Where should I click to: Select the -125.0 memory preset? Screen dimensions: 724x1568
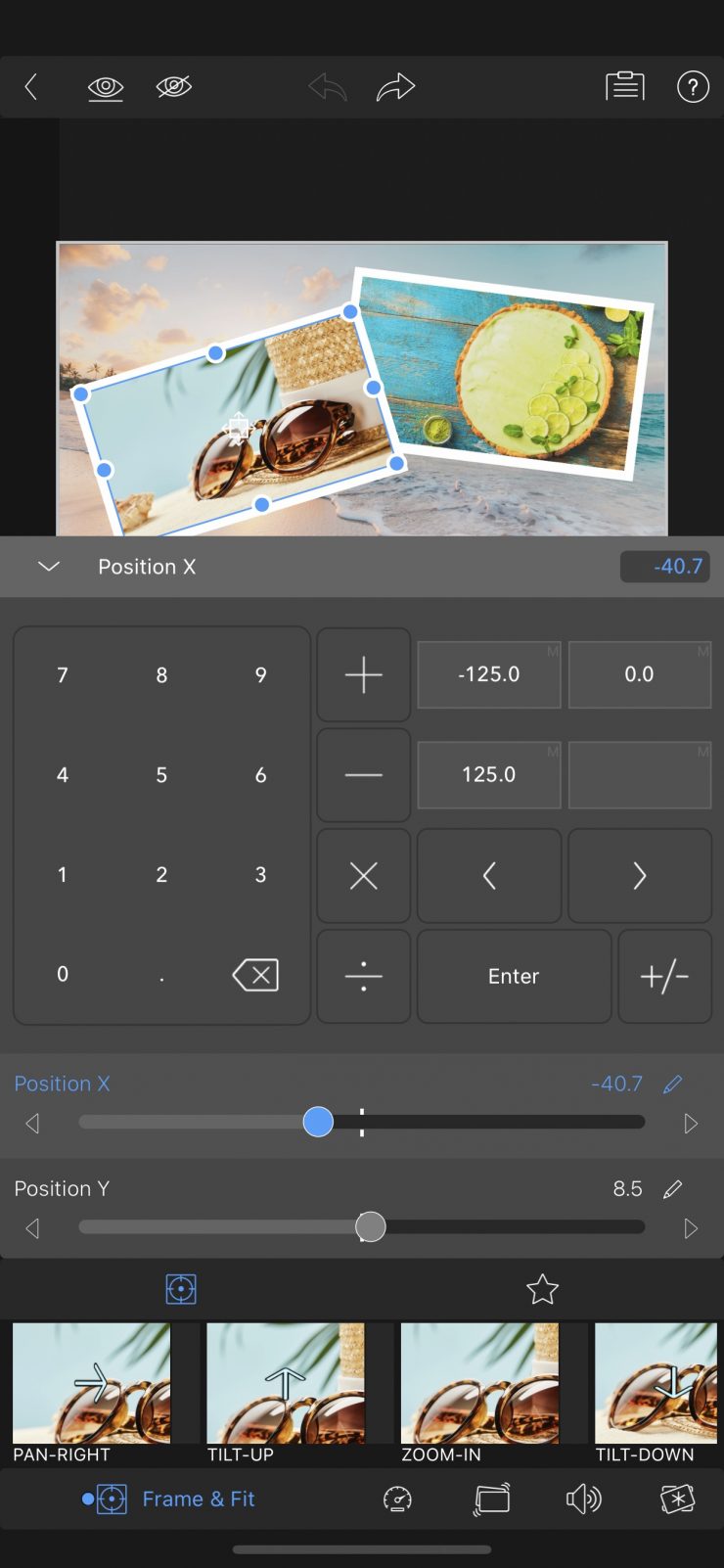(489, 674)
